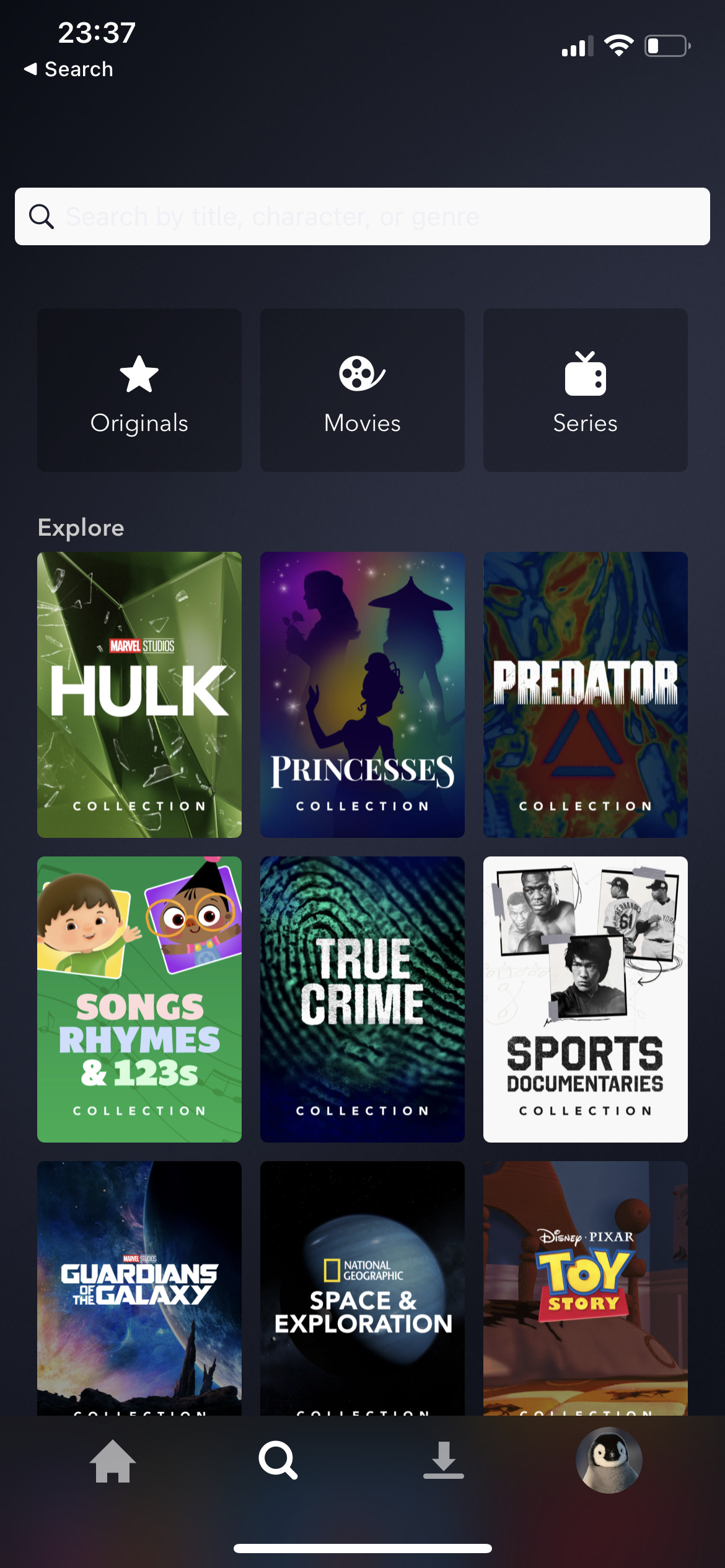Open the Movies category
Viewport: 725px width, 1568px height.
pyautogui.click(x=362, y=390)
